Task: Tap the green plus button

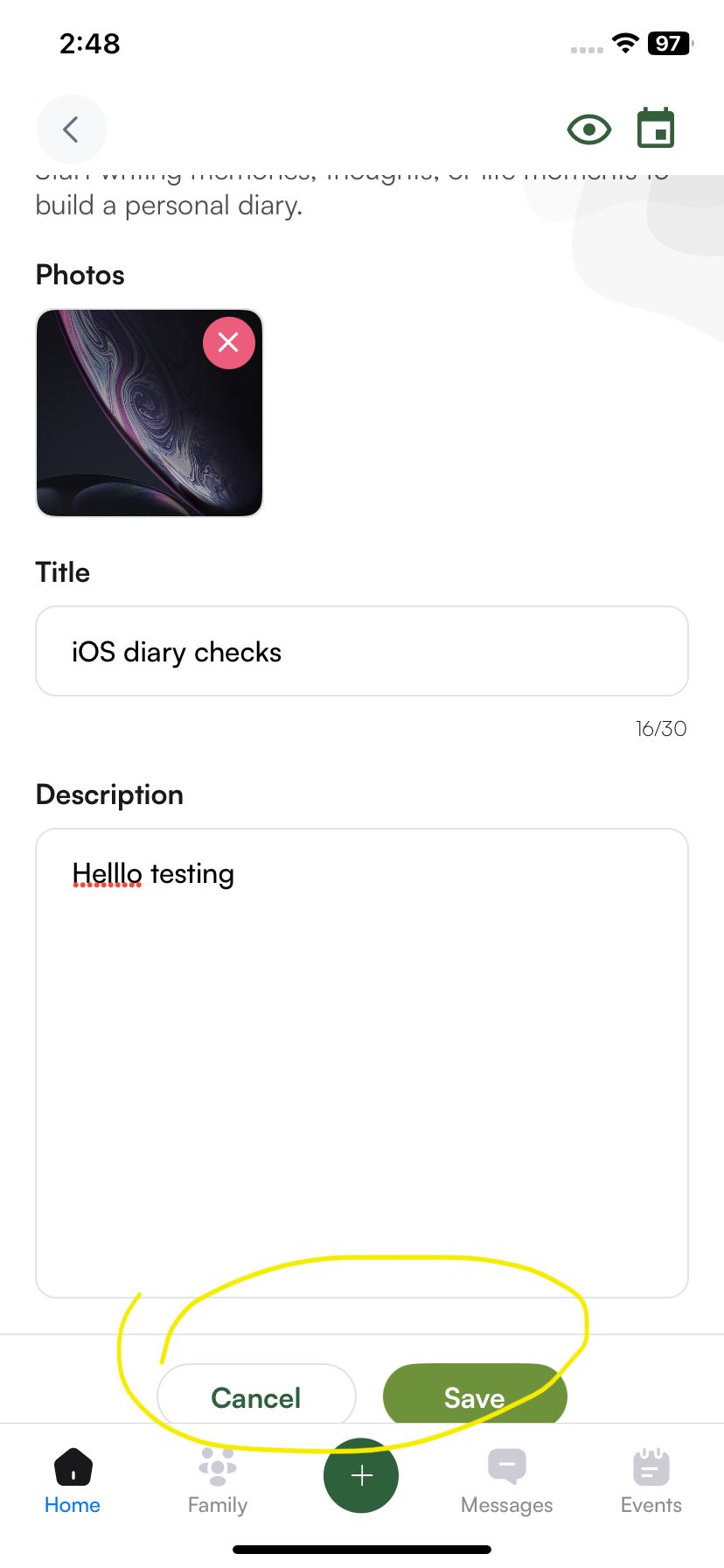Action: [x=361, y=1476]
